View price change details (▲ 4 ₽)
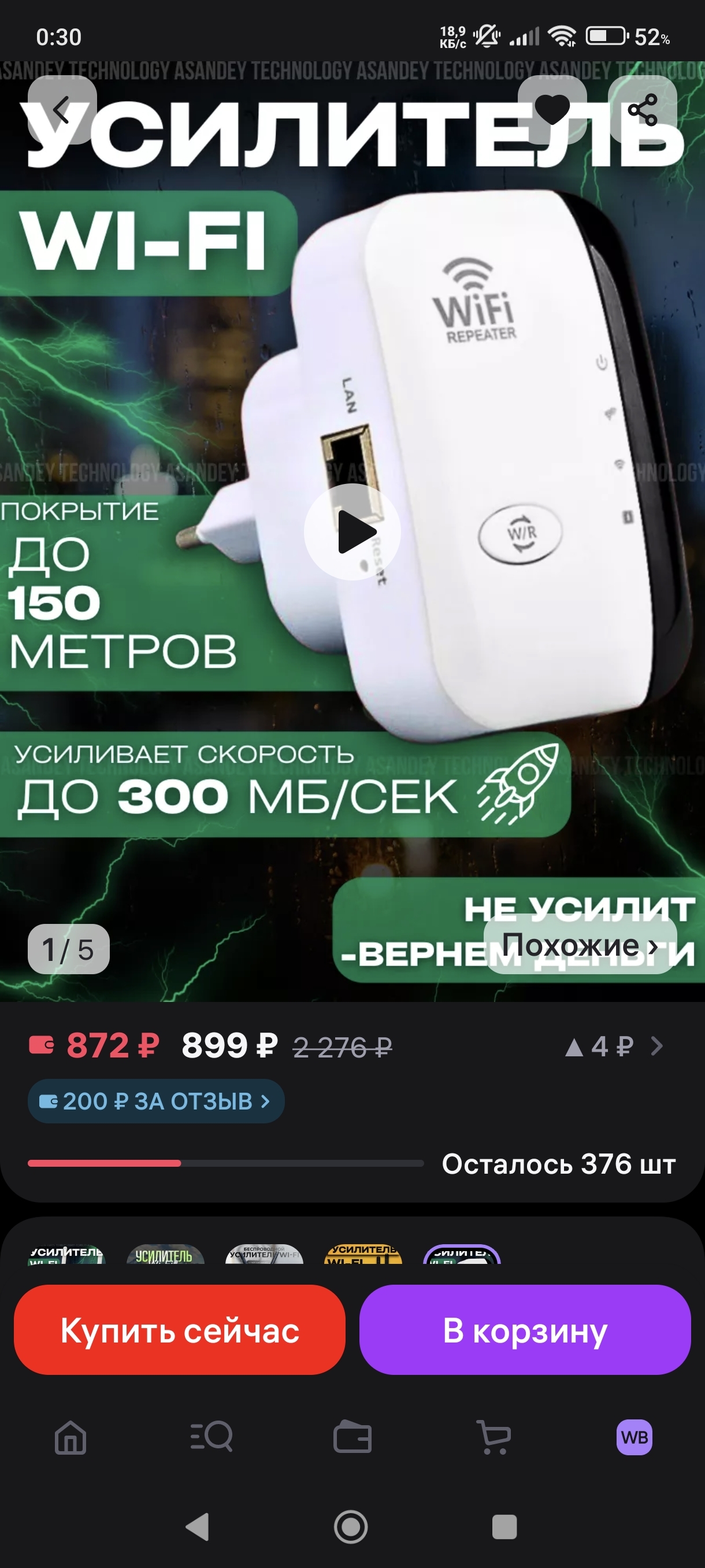The width and height of the screenshot is (705, 1568). (x=614, y=1046)
